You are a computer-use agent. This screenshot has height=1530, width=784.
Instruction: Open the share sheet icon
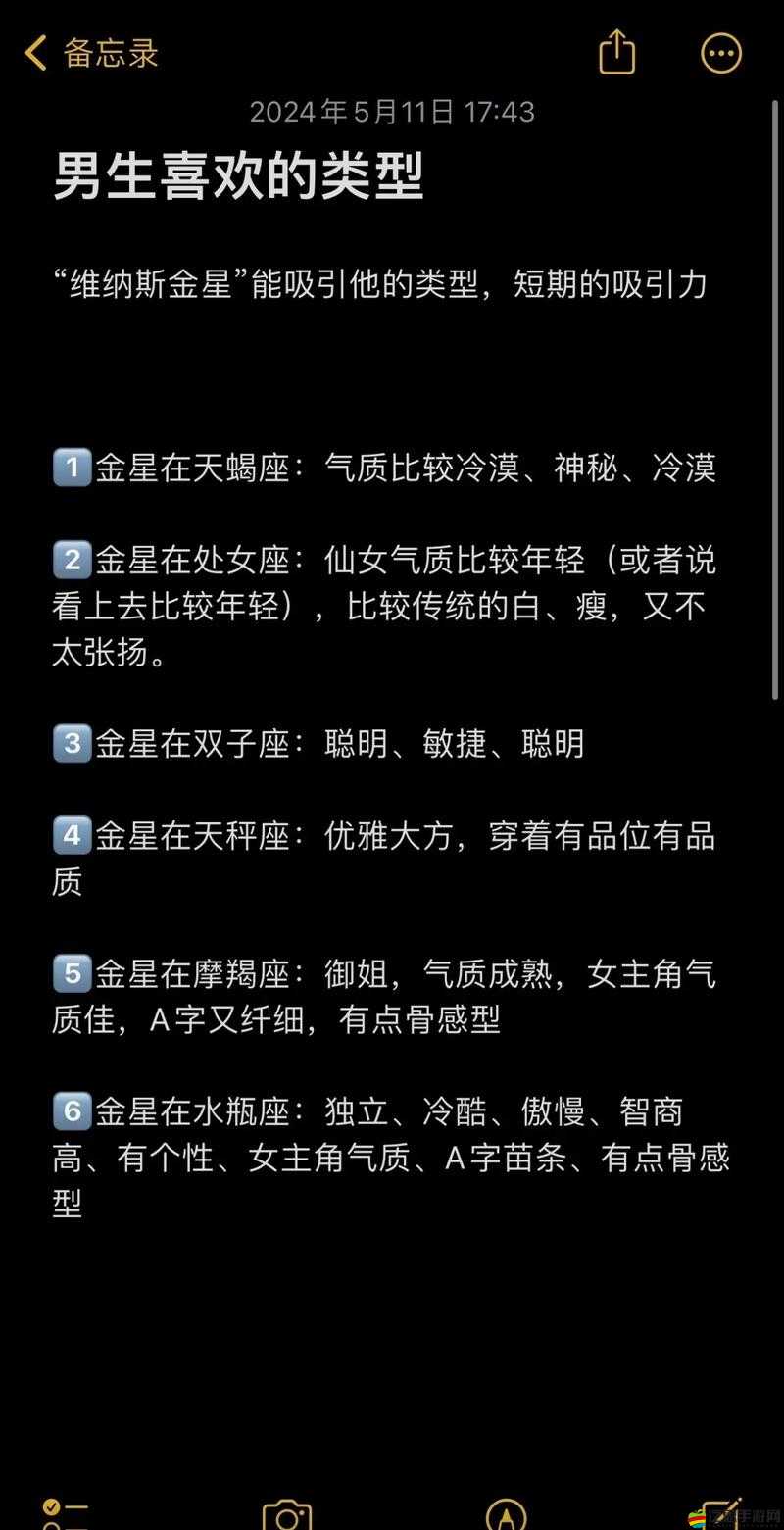[x=616, y=53]
